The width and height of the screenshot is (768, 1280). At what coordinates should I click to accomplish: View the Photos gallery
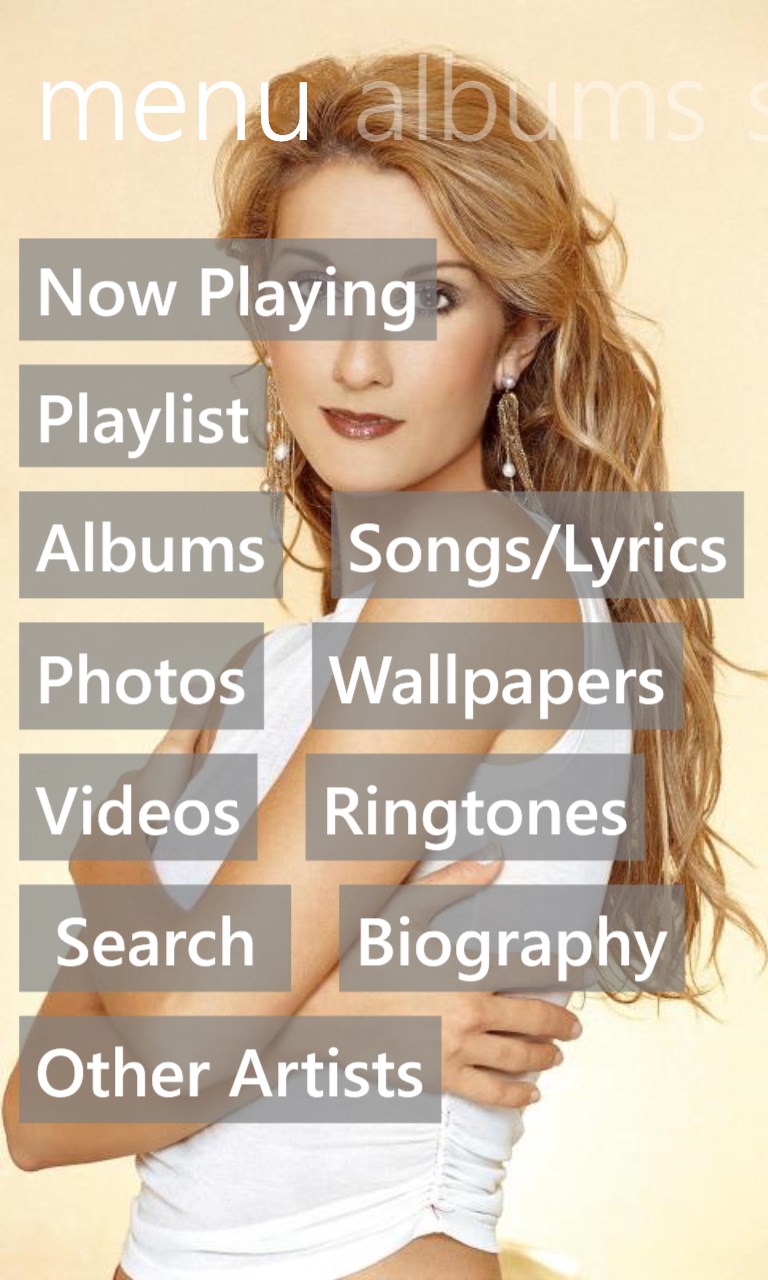[141, 677]
